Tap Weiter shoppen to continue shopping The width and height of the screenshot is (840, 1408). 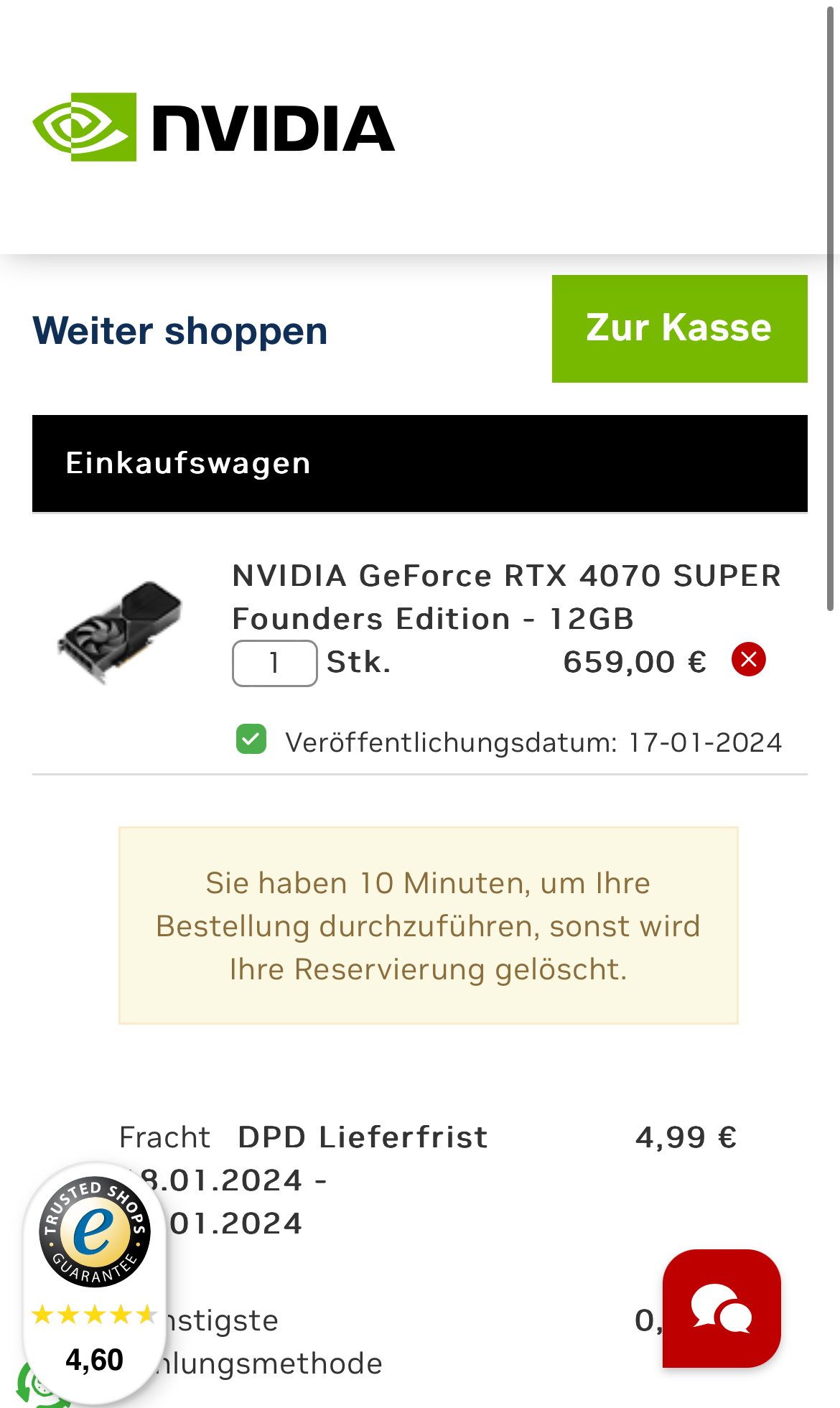(x=180, y=331)
